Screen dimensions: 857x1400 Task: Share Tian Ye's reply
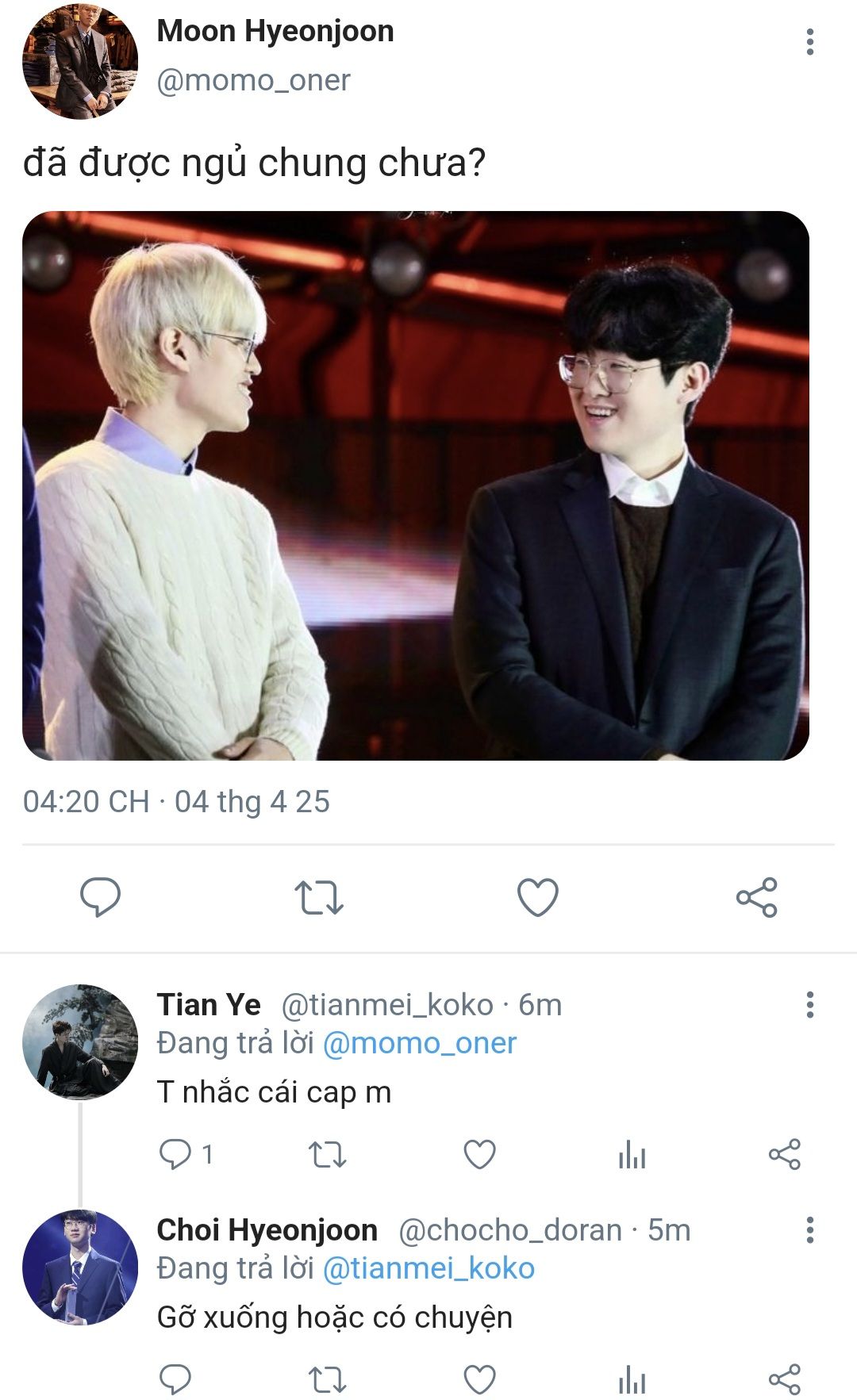[784, 1154]
